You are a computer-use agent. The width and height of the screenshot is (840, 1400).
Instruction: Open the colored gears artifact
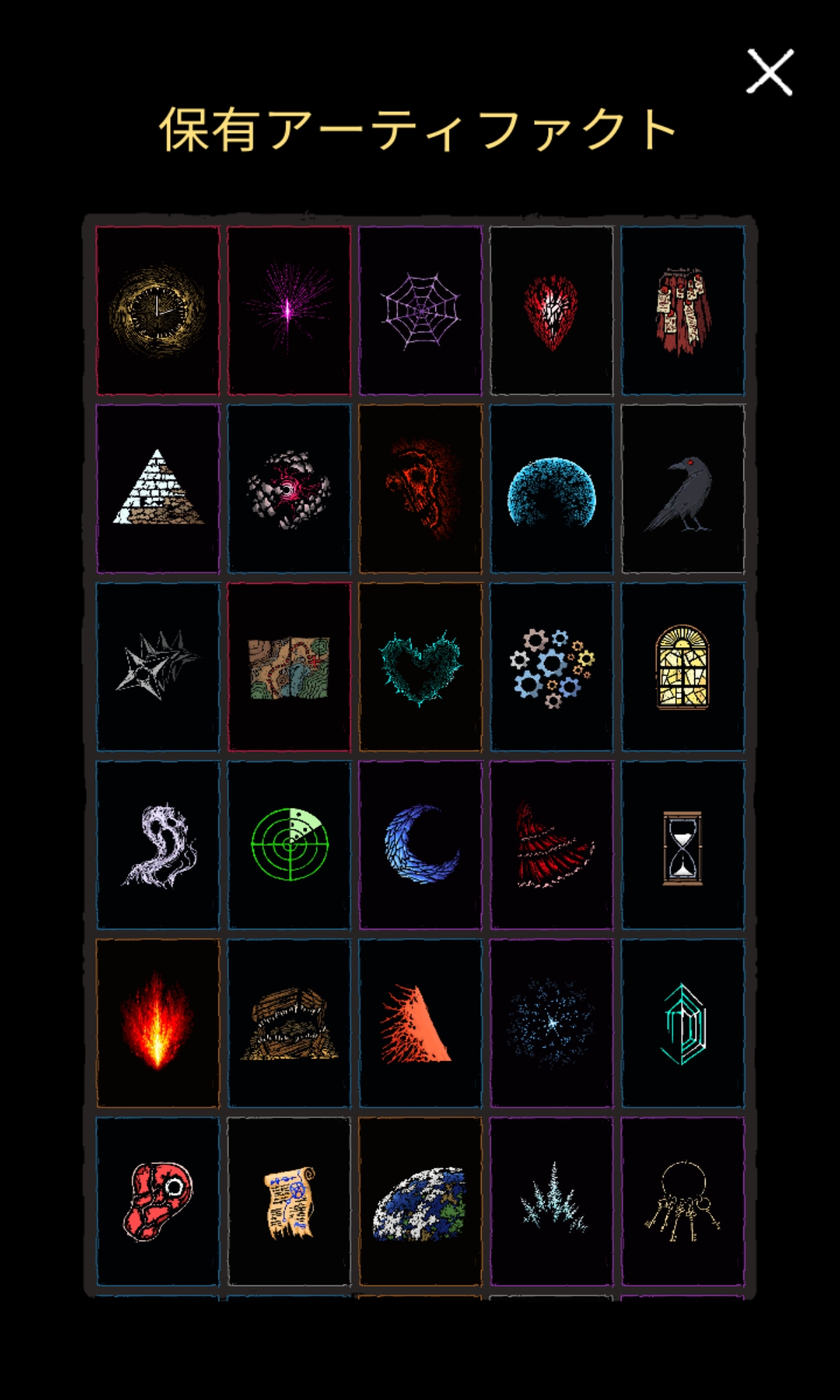tap(552, 667)
